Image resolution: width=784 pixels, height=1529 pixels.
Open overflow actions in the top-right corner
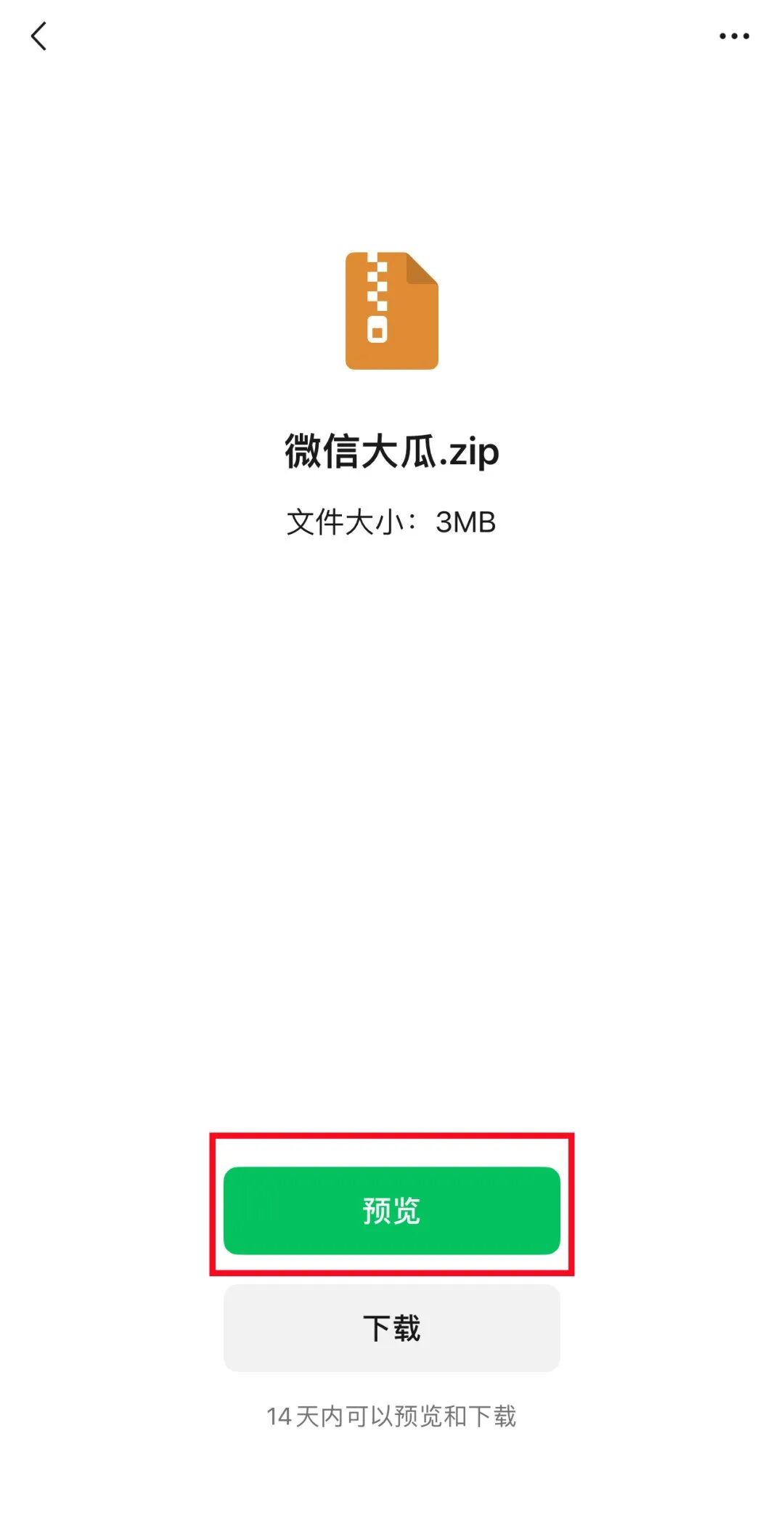[x=733, y=35]
